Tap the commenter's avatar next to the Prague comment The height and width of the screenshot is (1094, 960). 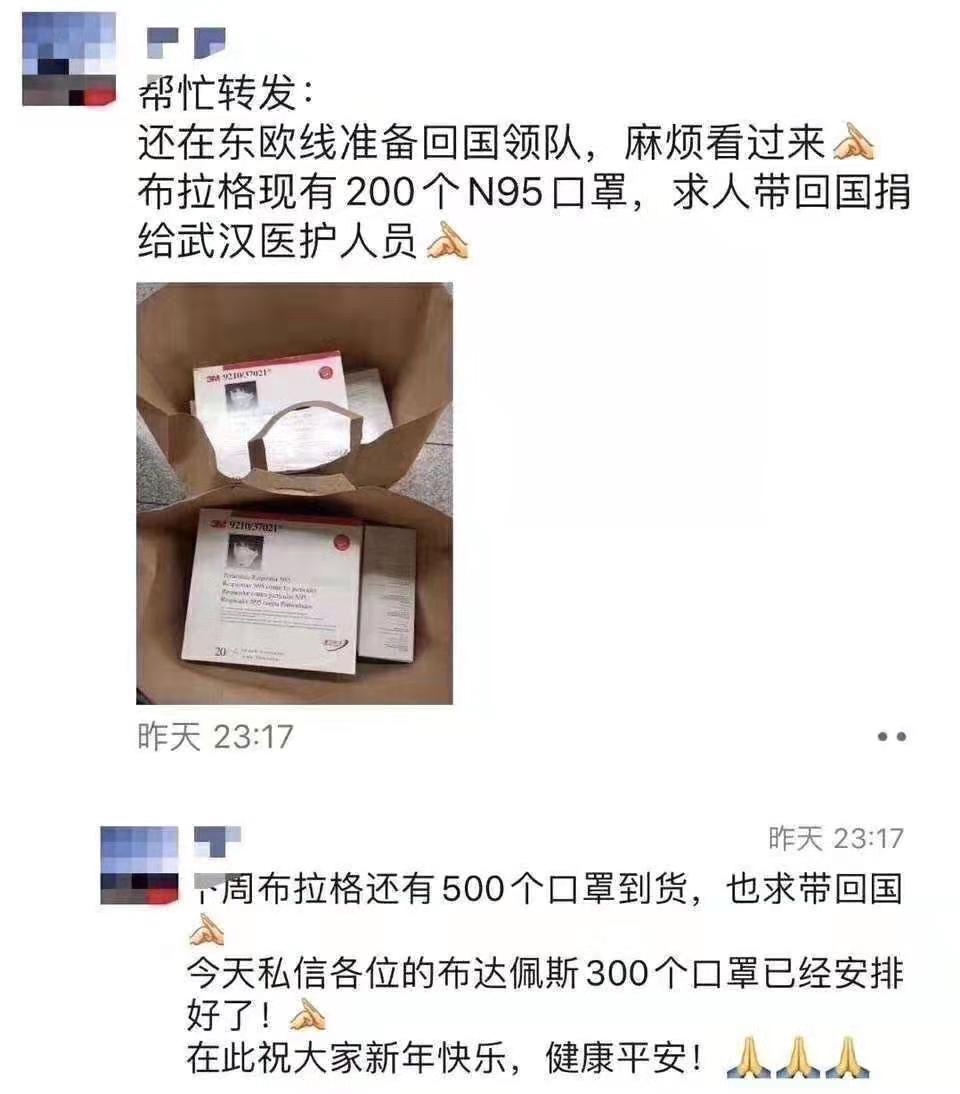(139, 864)
